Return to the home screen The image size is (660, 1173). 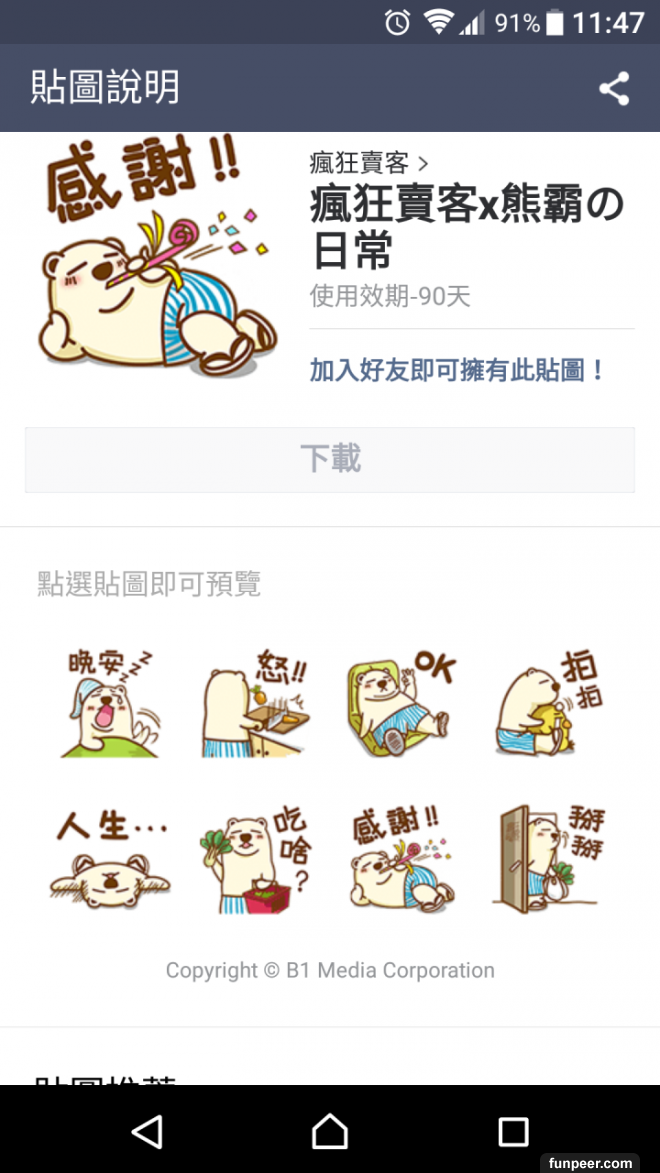pos(330,1130)
